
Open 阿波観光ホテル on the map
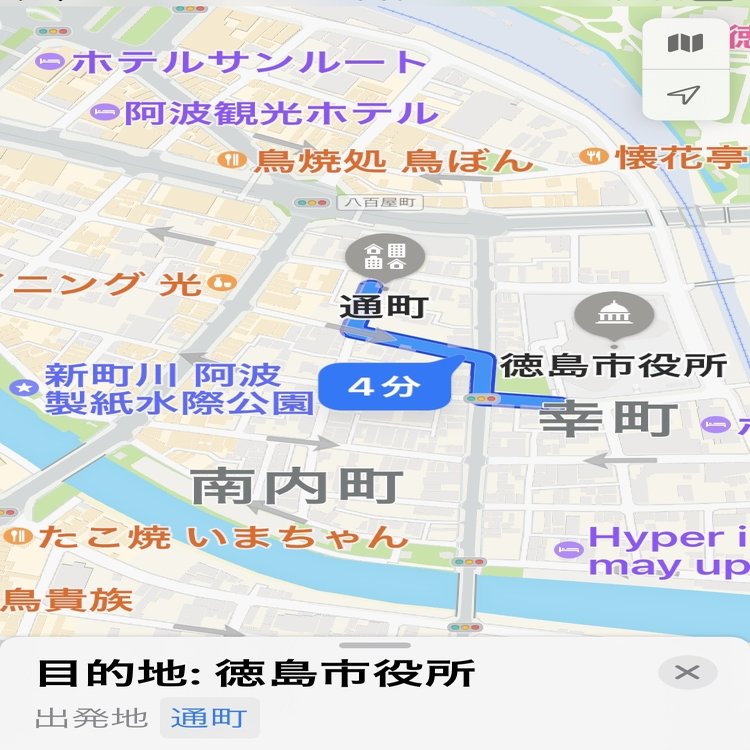pos(265,113)
